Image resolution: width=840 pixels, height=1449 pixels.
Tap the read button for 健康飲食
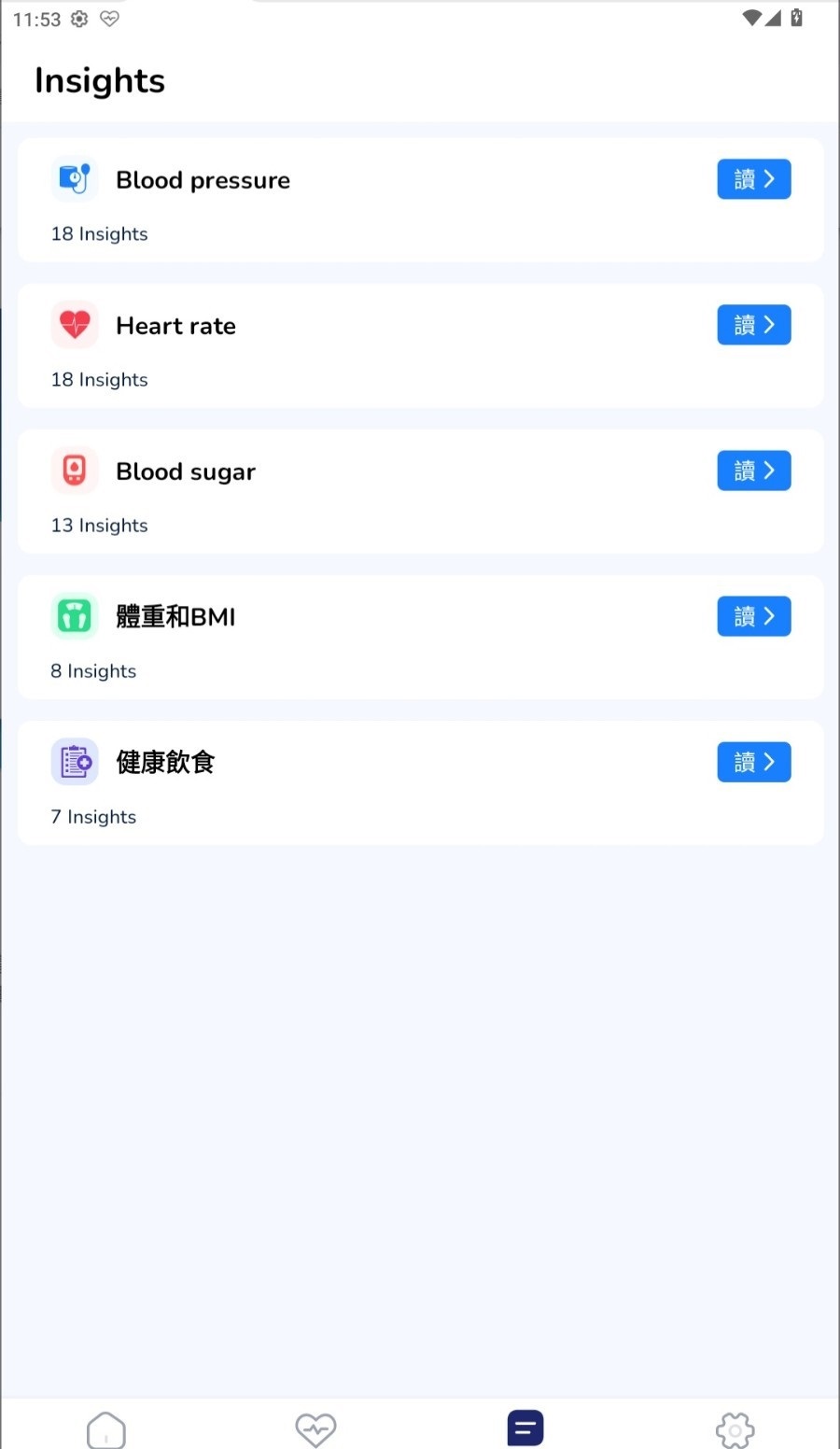tap(754, 762)
